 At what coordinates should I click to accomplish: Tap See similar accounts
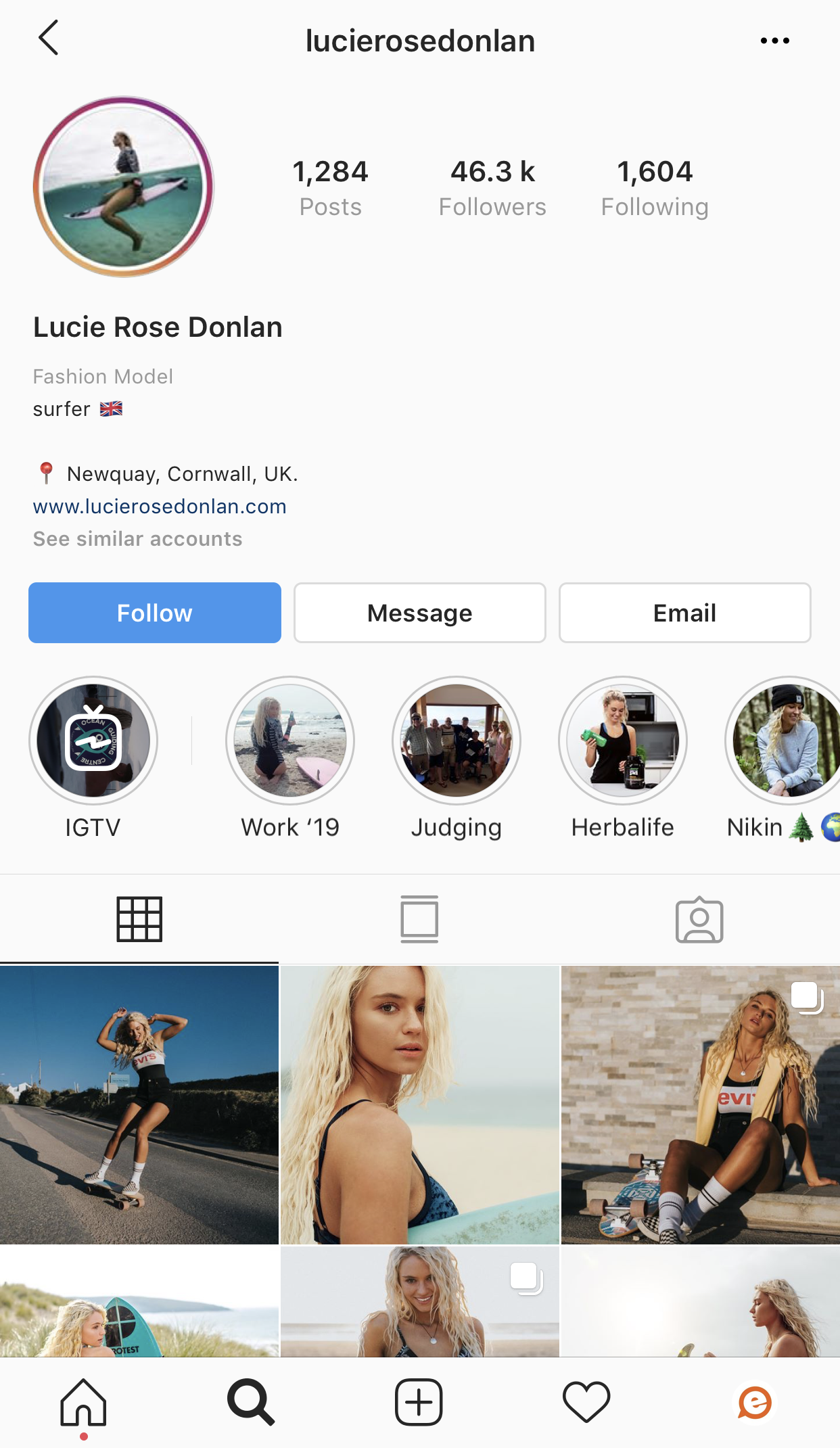pos(137,539)
